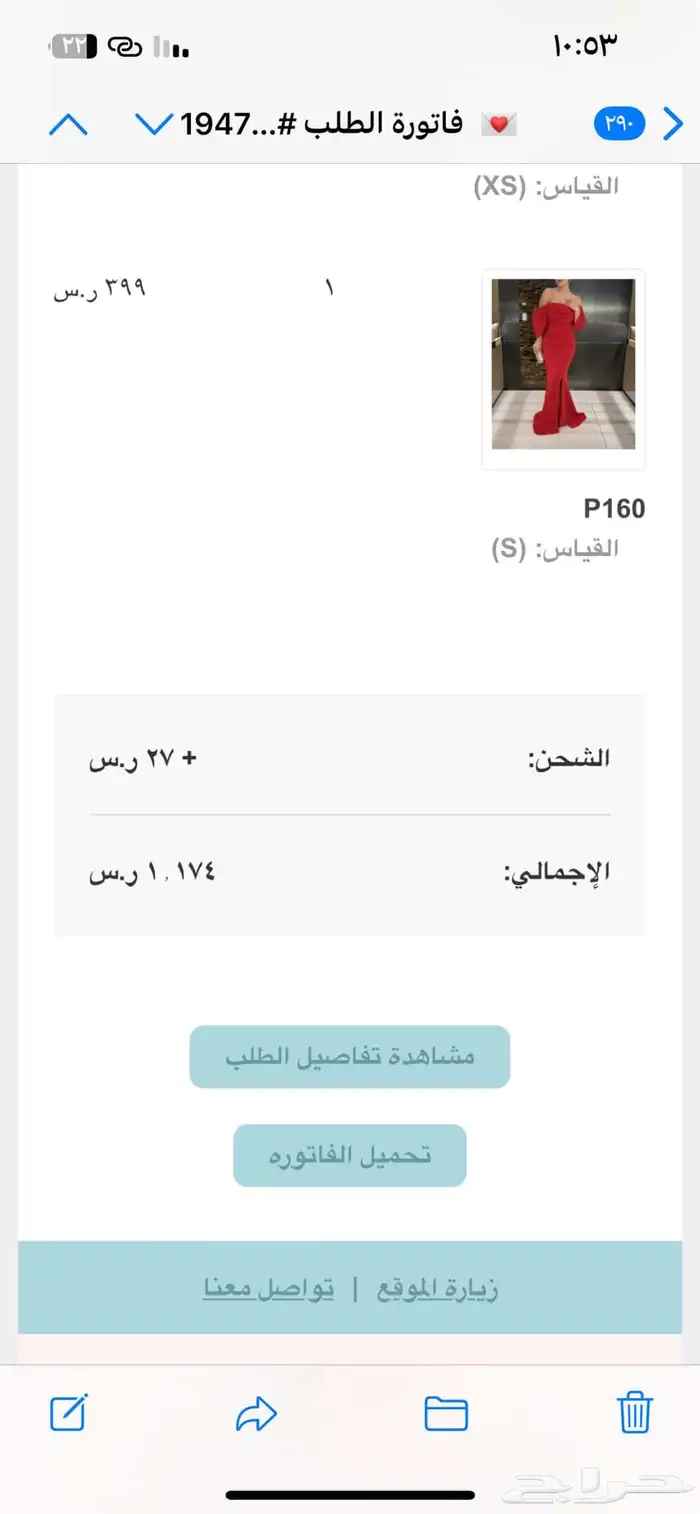700x1514 pixels.
Task: Delete this email with the trash icon
Action: pos(635,1413)
